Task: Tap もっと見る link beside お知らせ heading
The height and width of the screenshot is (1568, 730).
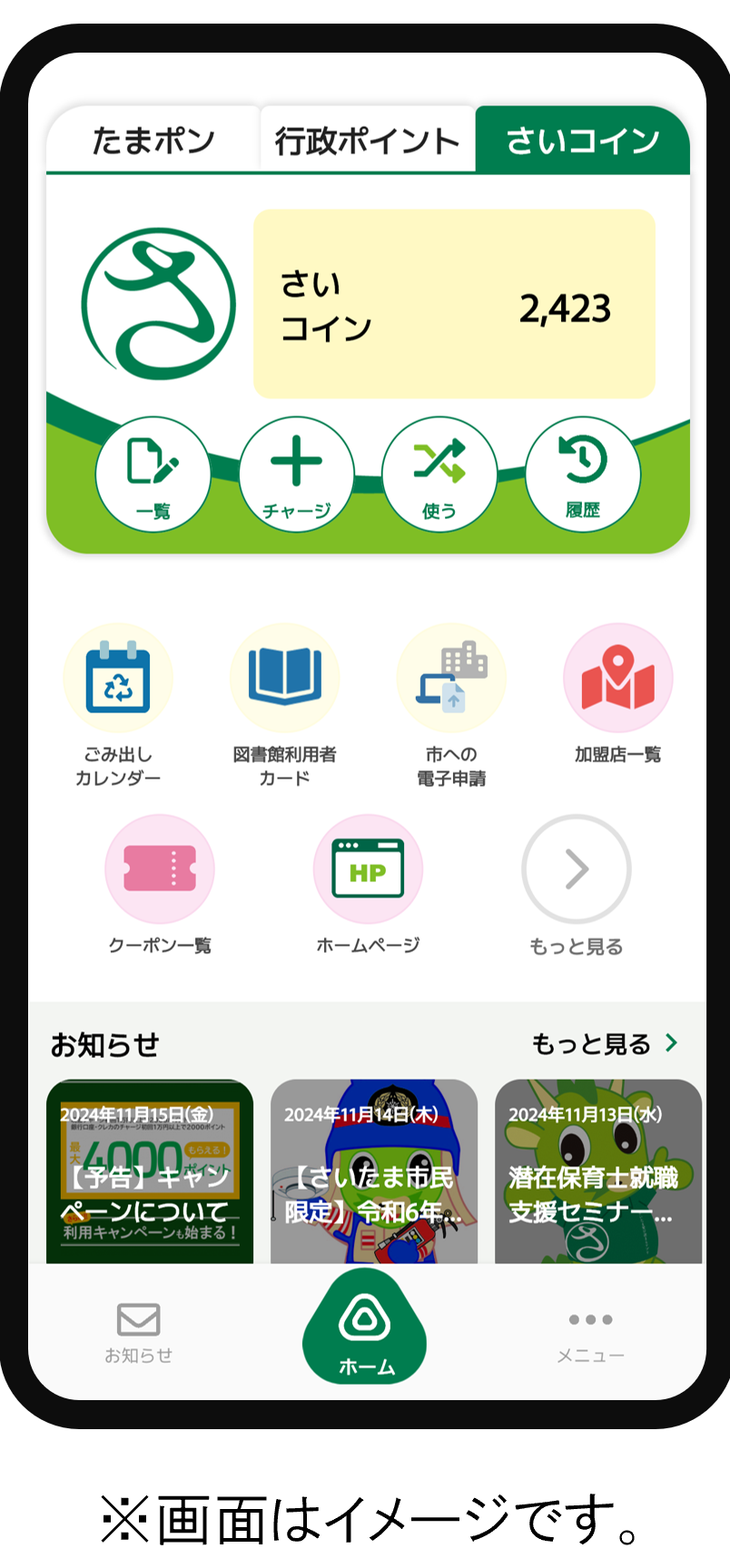Action: pos(605,1044)
